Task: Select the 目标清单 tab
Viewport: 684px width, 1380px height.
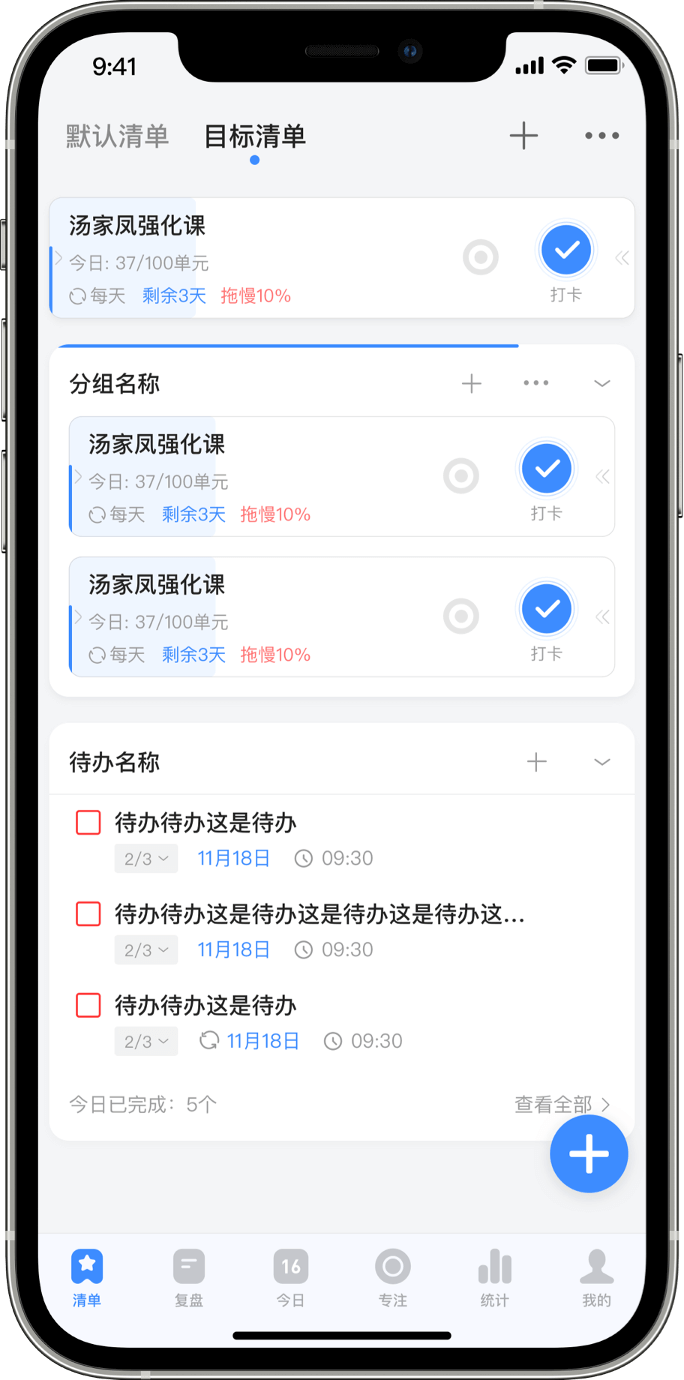Action: (254, 136)
